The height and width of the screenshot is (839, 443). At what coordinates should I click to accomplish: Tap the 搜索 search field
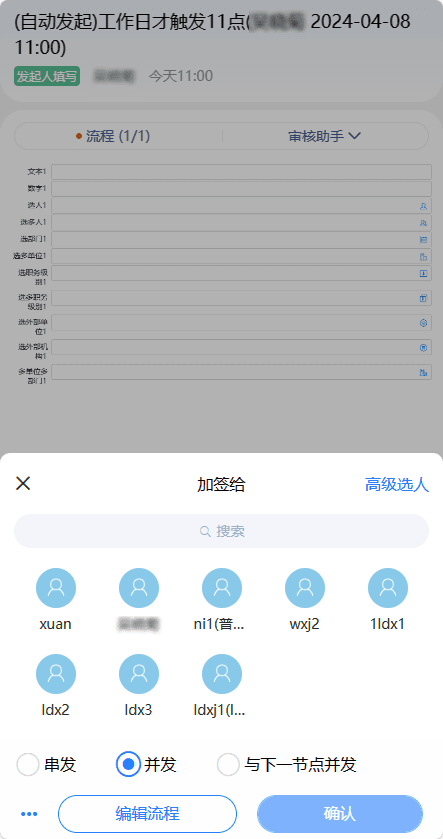coord(222,531)
